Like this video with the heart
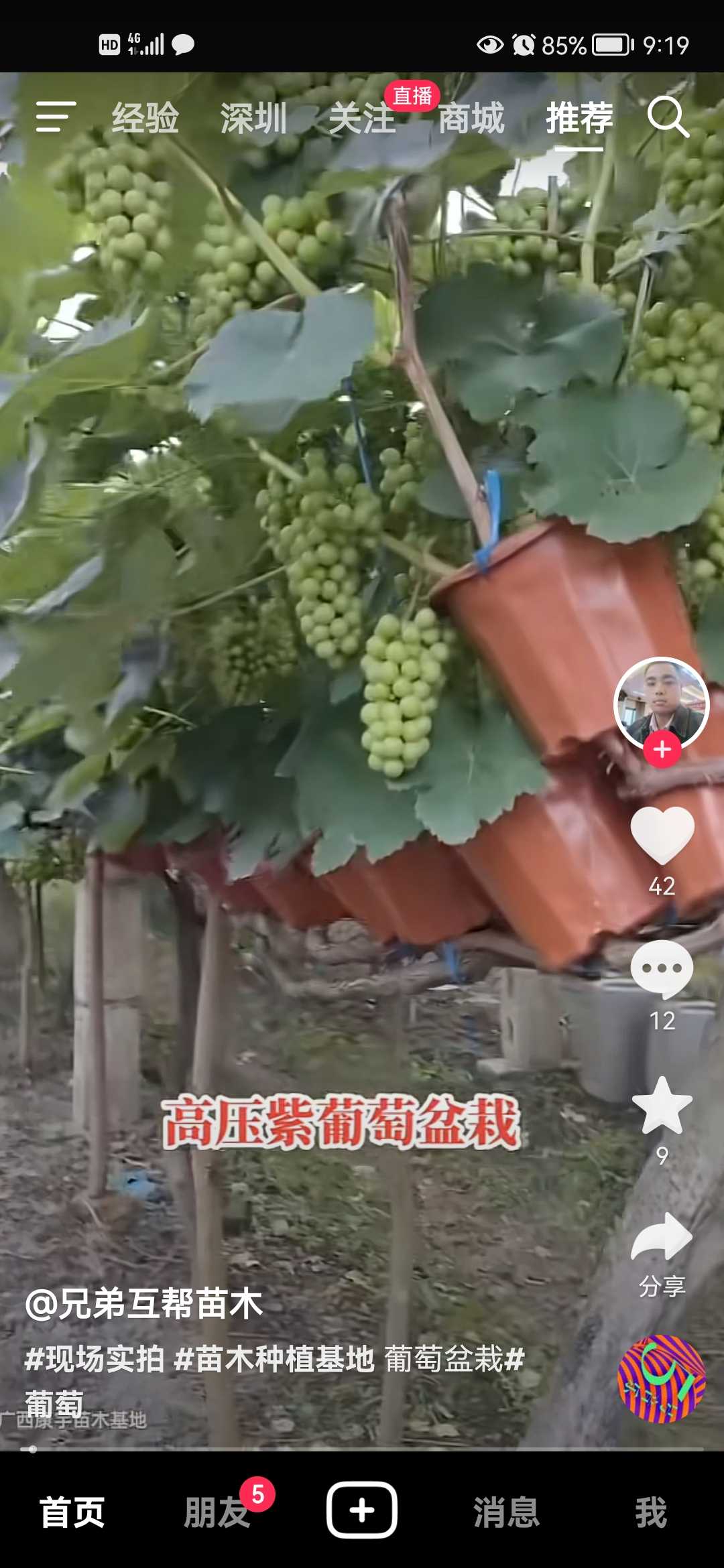Viewport: 724px width, 1568px height. 662,835
